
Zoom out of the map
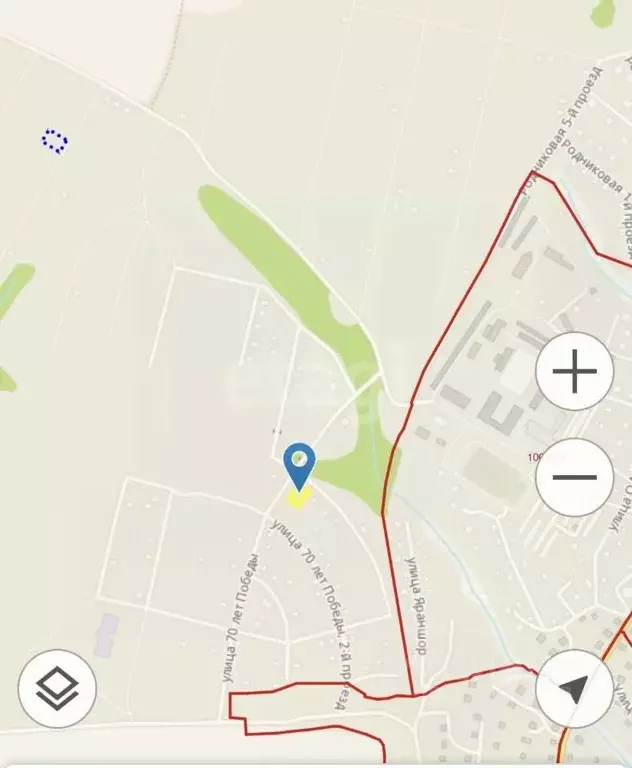575,477
